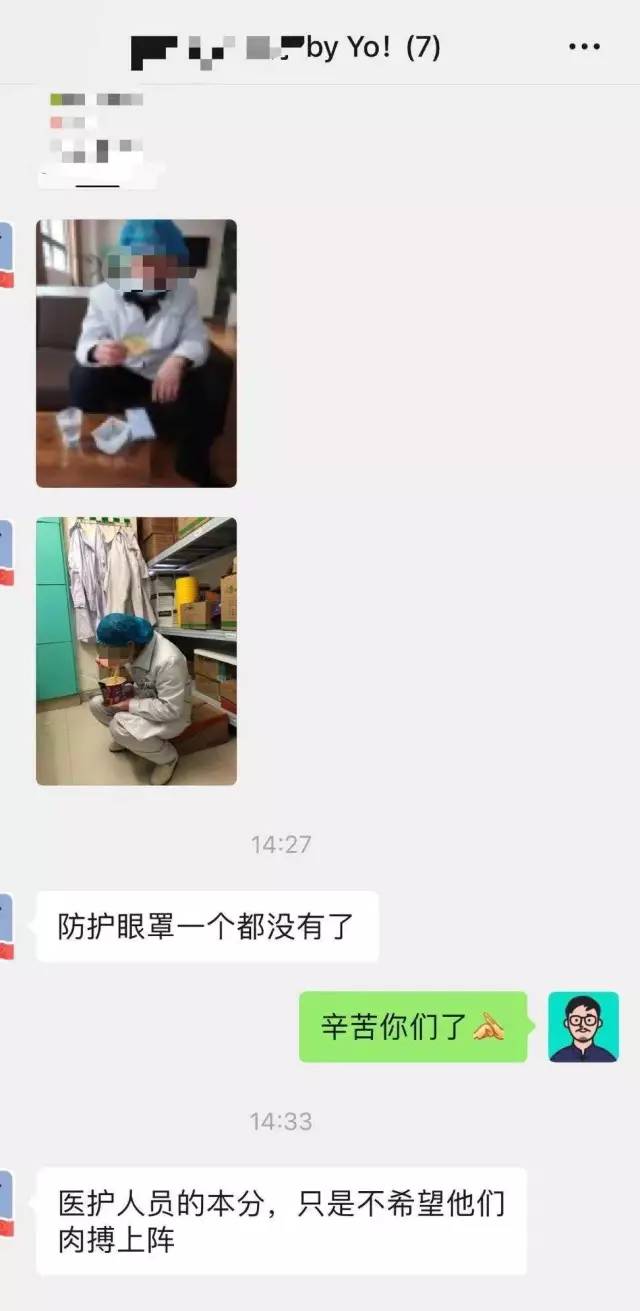Open the group chat overflow menu
This screenshot has width=640, height=1311.
(584, 47)
